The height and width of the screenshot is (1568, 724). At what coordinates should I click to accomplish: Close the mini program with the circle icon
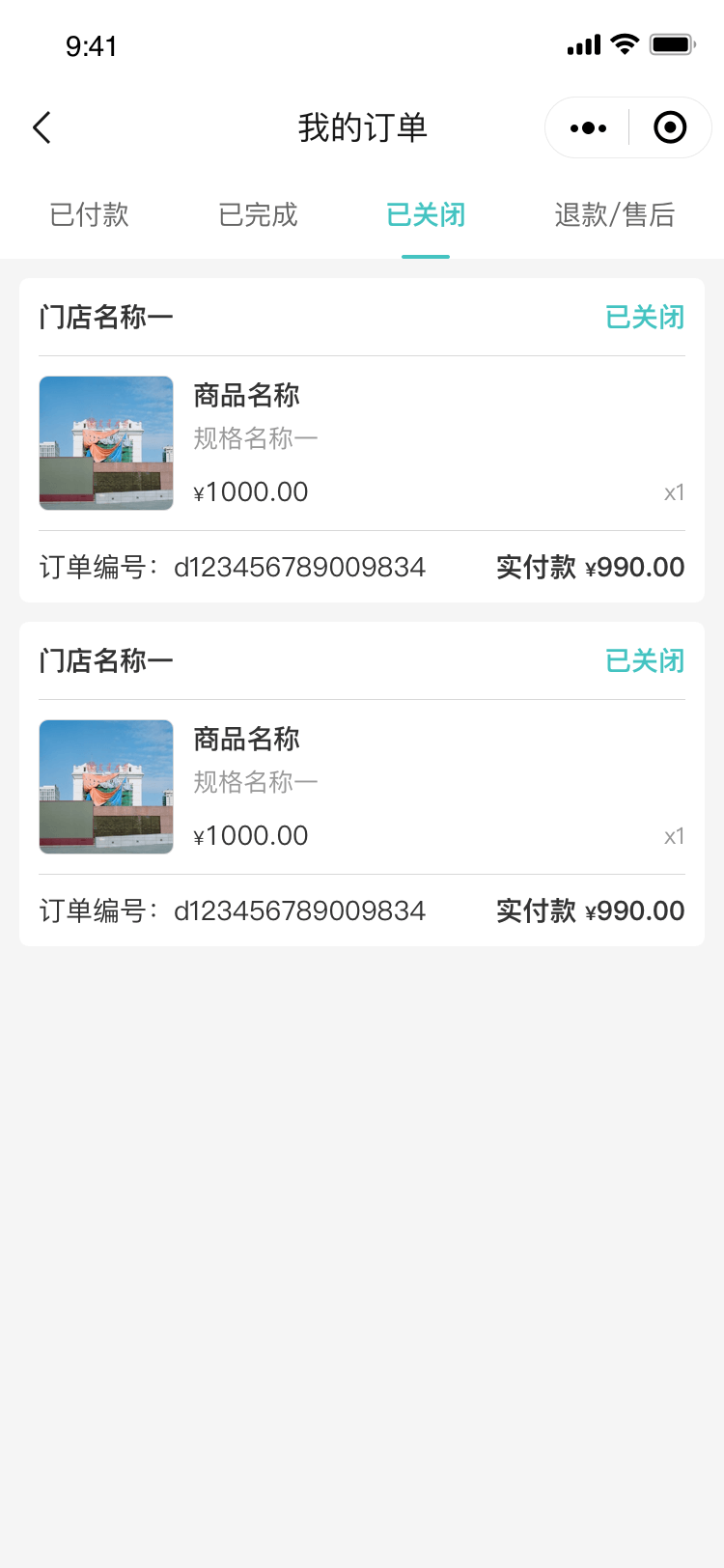click(670, 127)
